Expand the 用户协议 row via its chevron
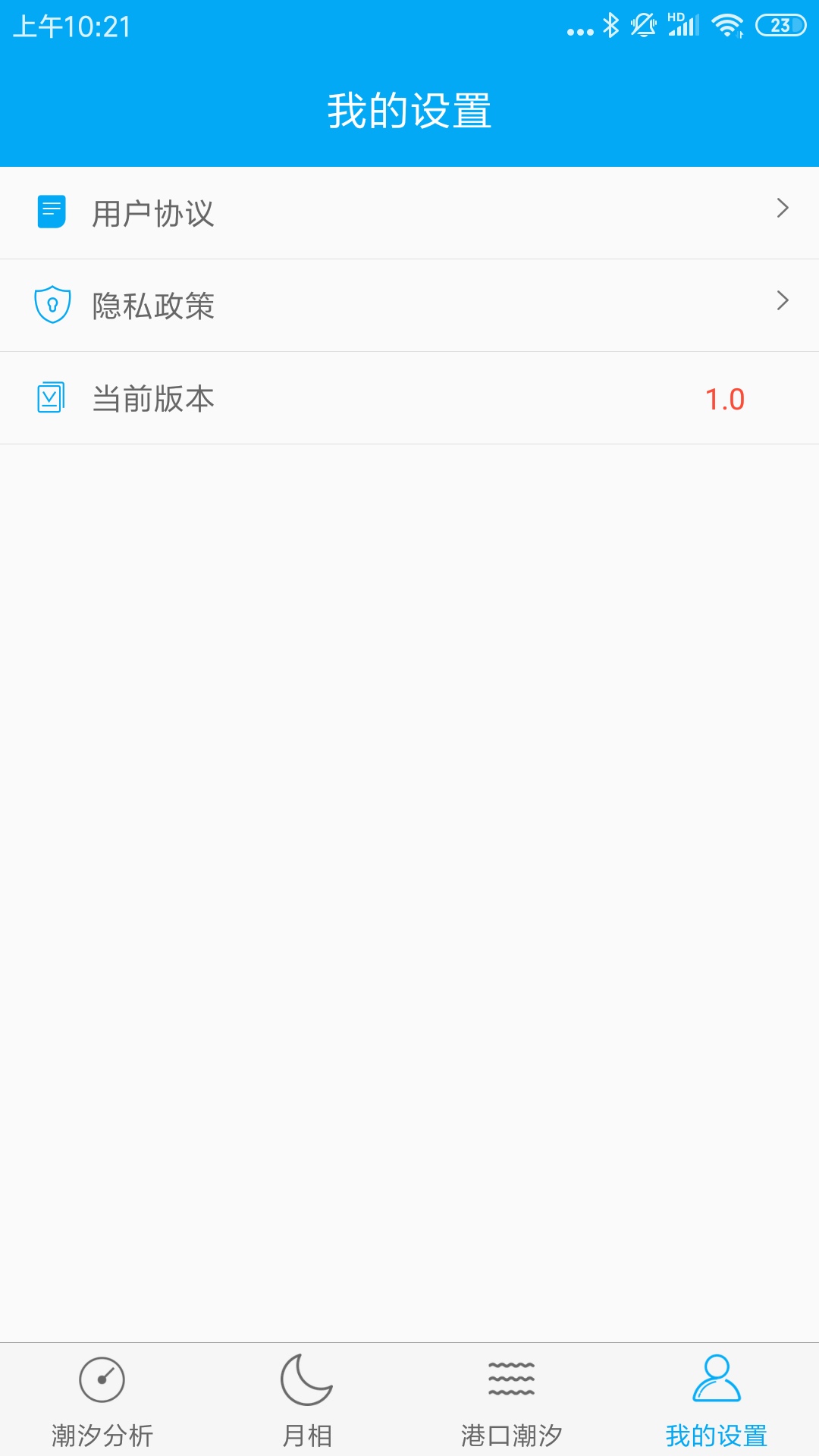Screen dimensions: 819x1456 coord(783,209)
